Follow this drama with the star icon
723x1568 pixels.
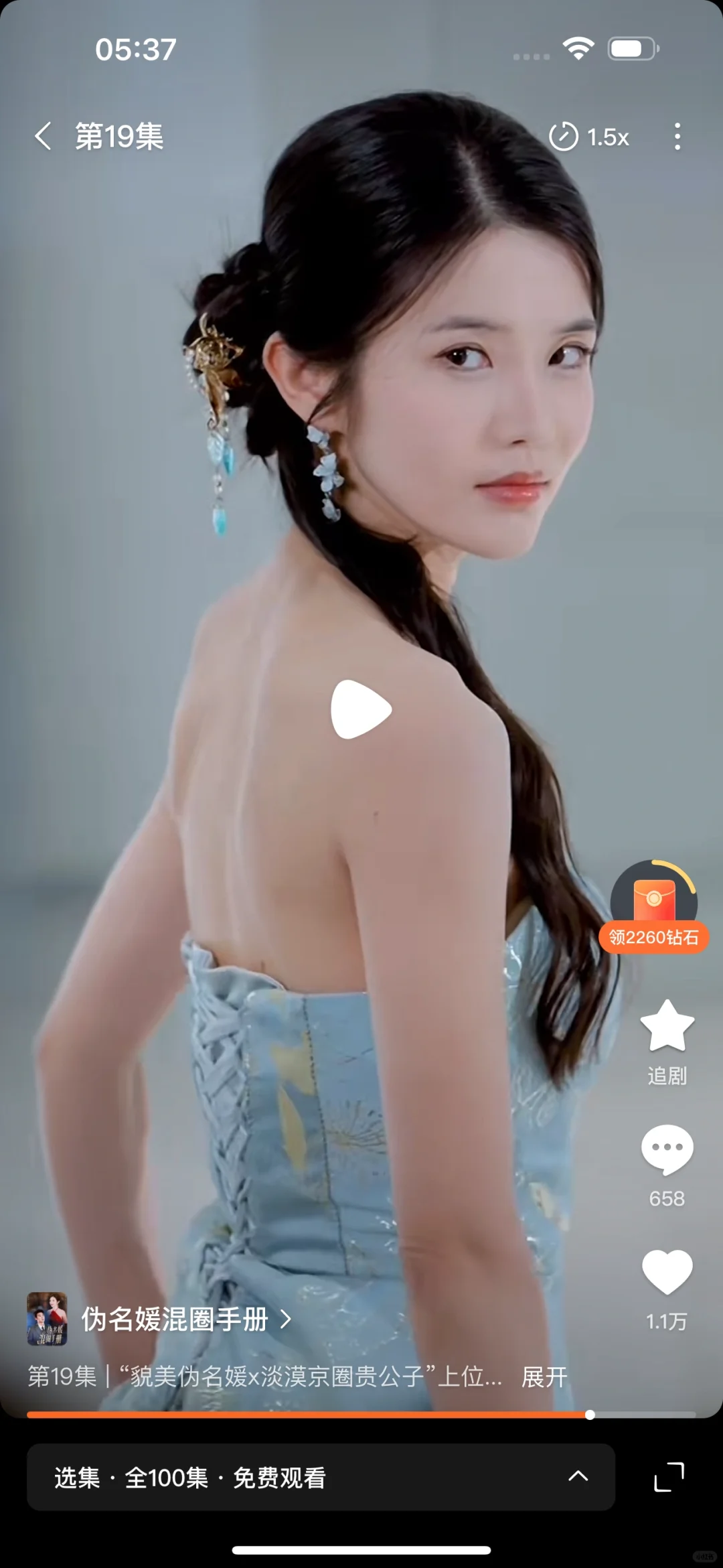(x=667, y=1027)
